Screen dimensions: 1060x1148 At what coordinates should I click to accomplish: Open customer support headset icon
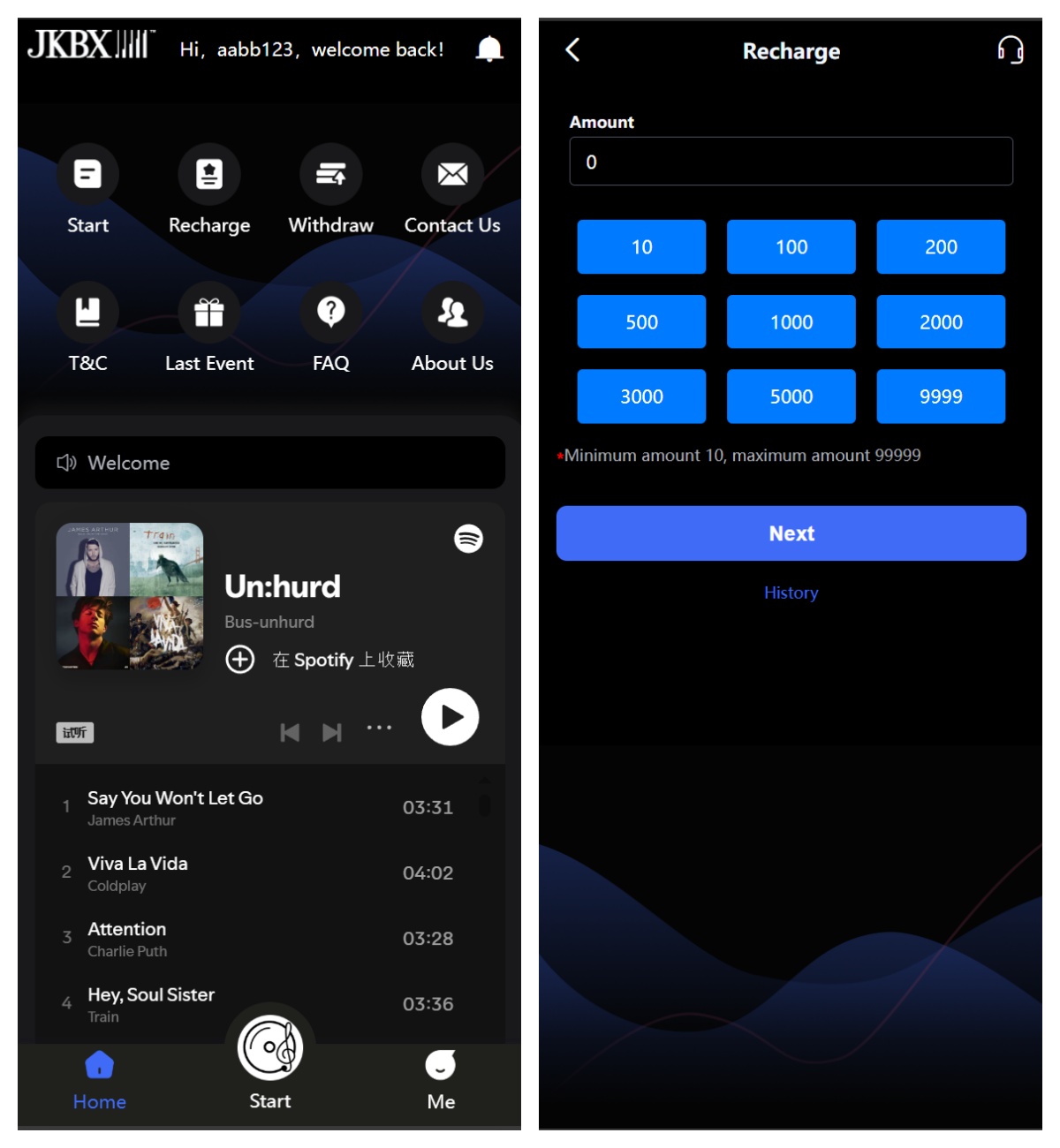[x=1010, y=49]
